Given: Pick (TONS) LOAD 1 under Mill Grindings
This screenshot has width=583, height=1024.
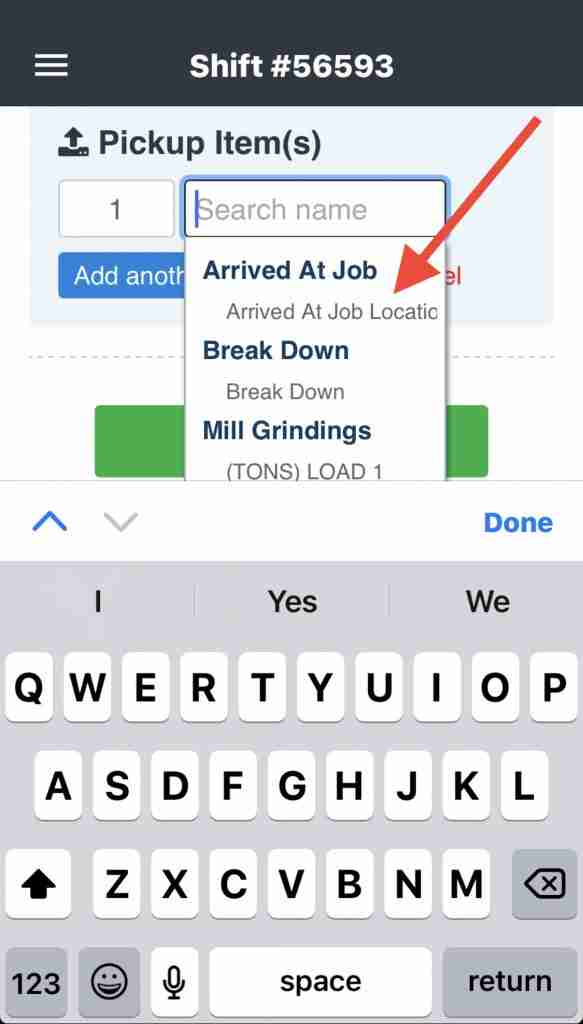Looking at the screenshot, I should tap(304, 471).
